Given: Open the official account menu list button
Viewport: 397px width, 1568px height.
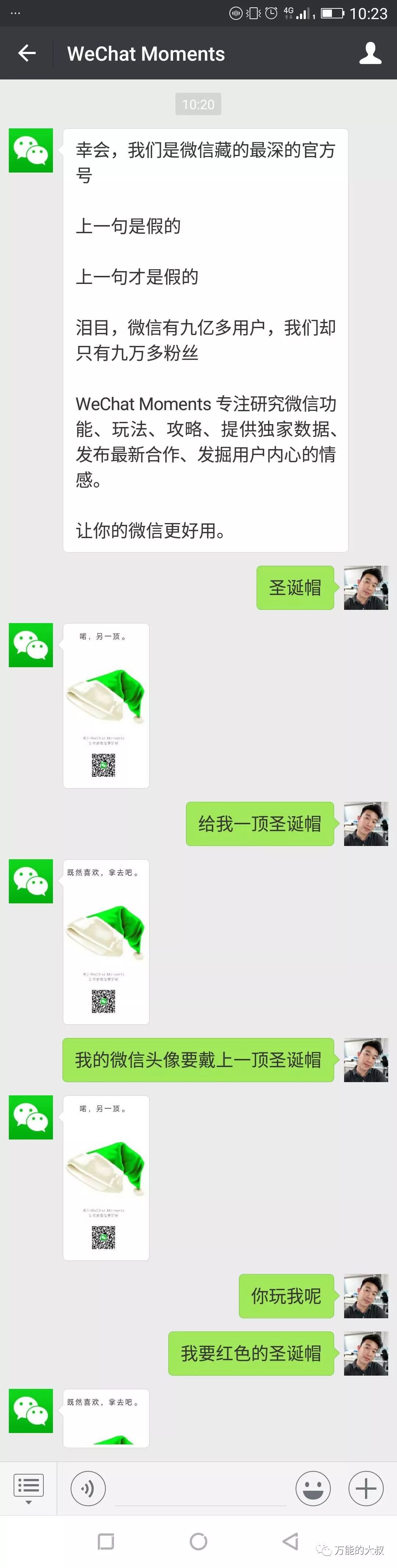Looking at the screenshot, I should (29, 1488).
